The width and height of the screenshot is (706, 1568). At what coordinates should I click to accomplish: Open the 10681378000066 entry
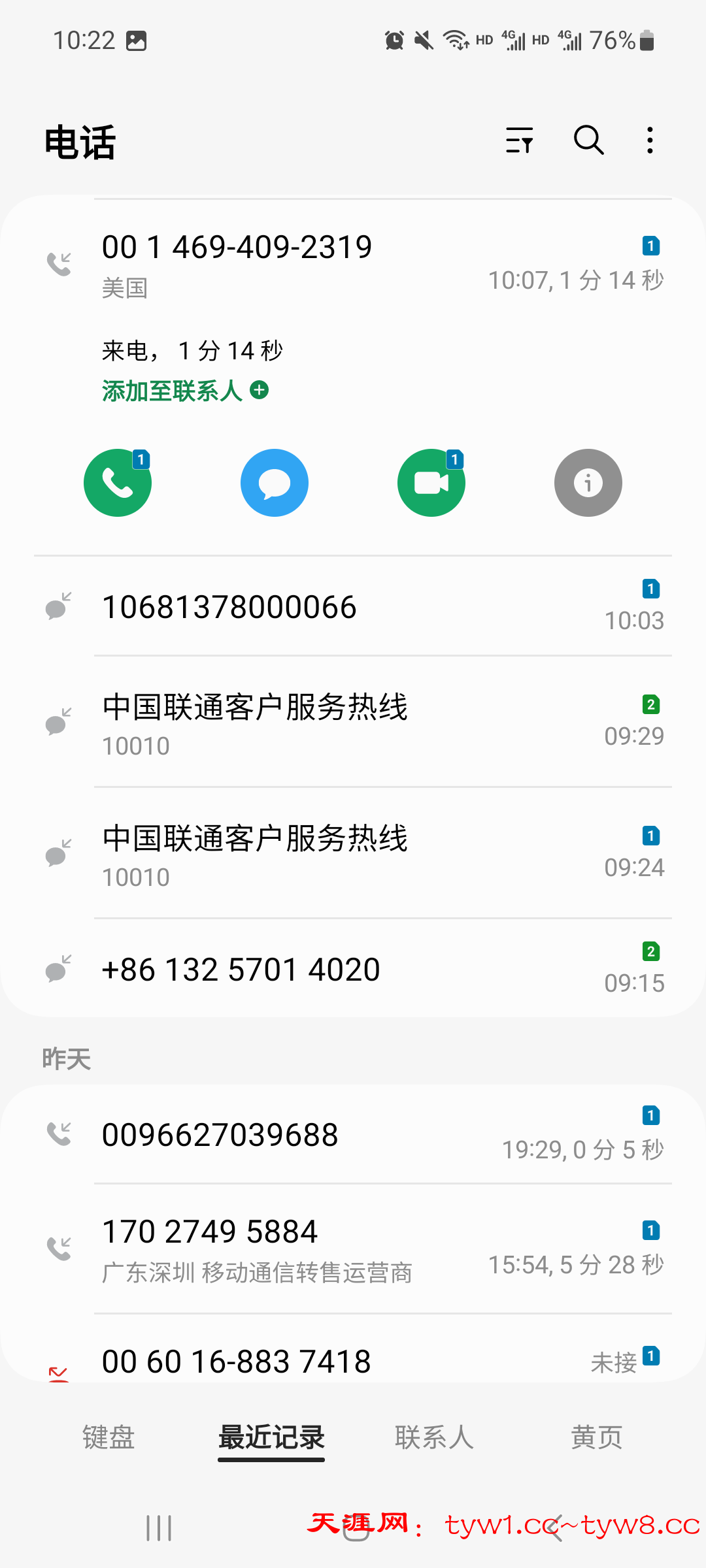coord(353,607)
